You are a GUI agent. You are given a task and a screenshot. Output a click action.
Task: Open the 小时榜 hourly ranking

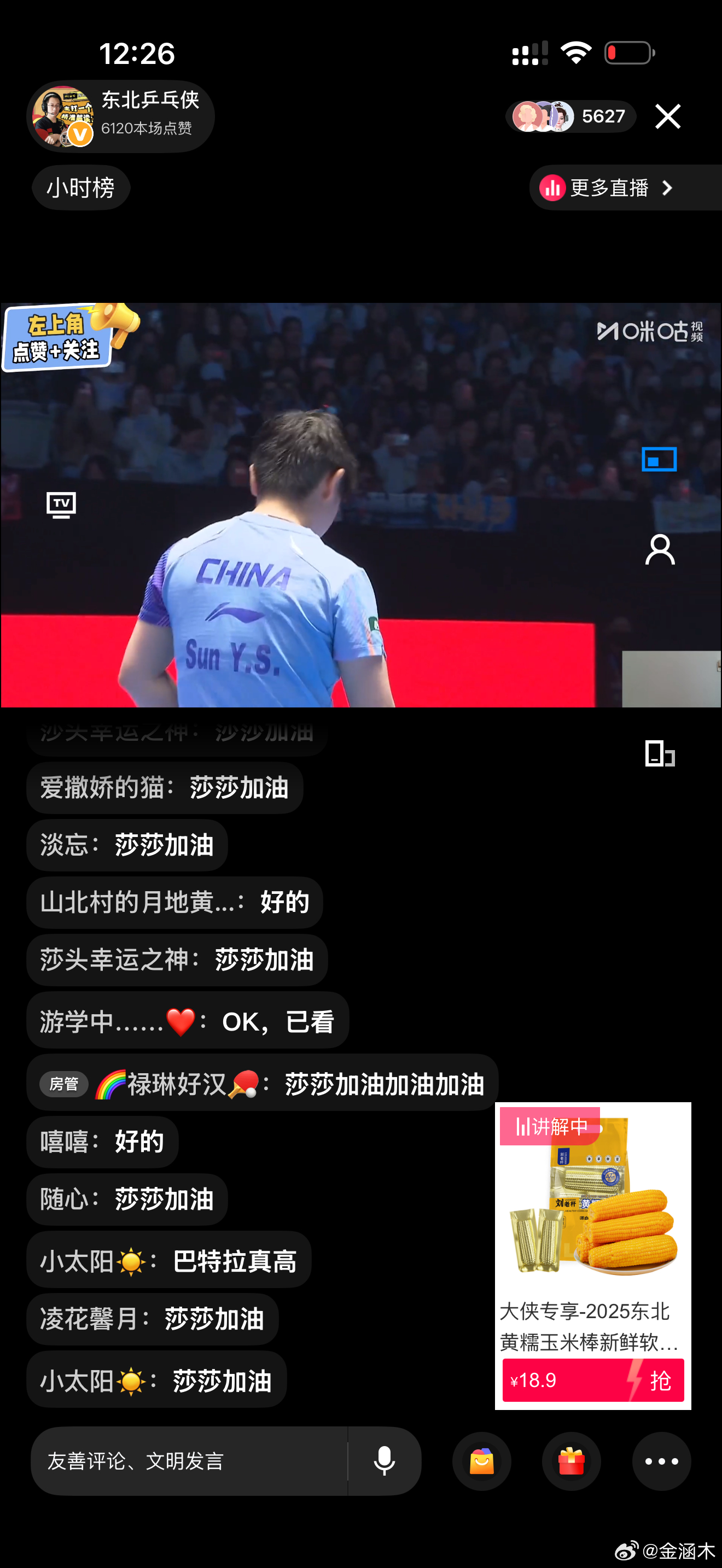click(81, 188)
